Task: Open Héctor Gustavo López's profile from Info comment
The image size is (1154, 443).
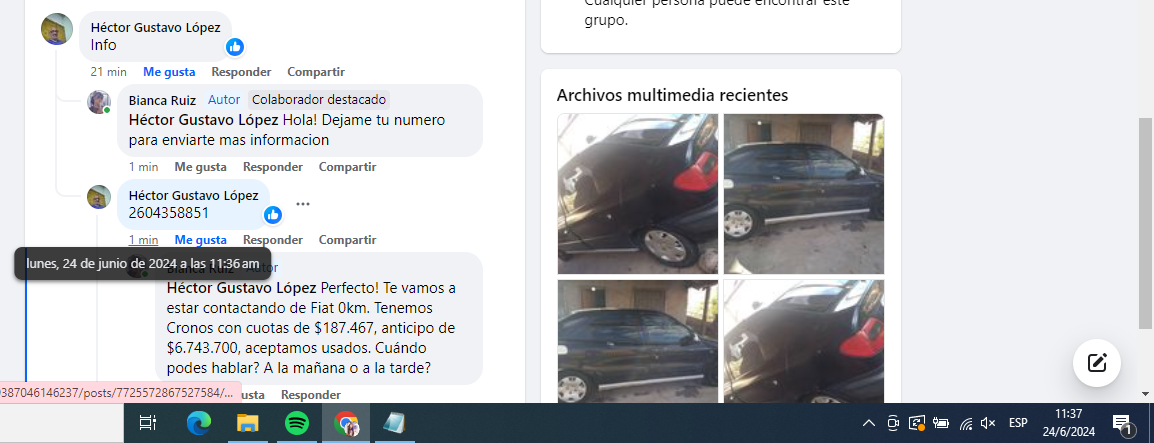Action: [x=155, y=28]
